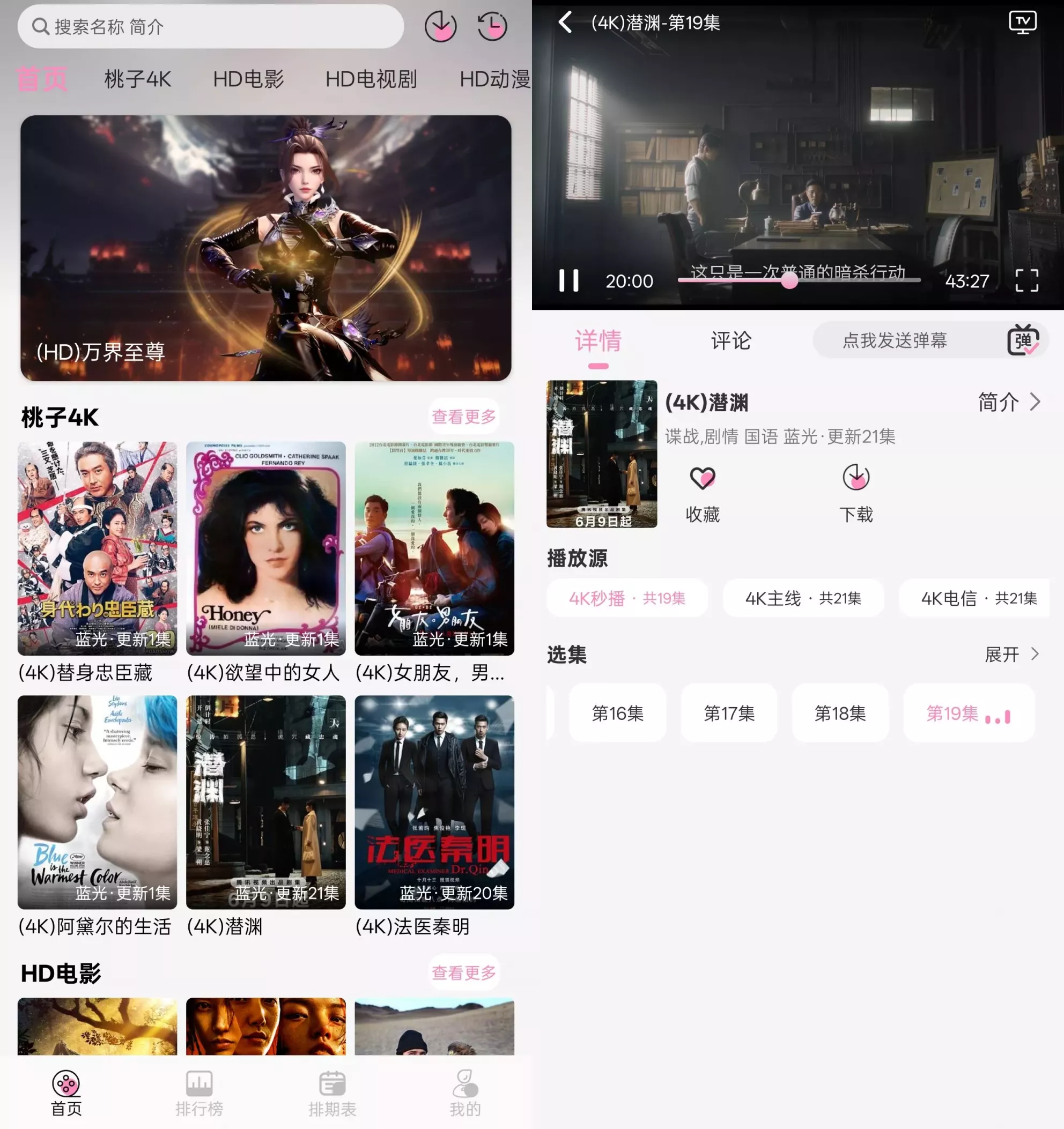Image resolution: width=1064 pixels, height=1129 pixels.
Task: Go back from the video player
Action: (x=565, y=23)
